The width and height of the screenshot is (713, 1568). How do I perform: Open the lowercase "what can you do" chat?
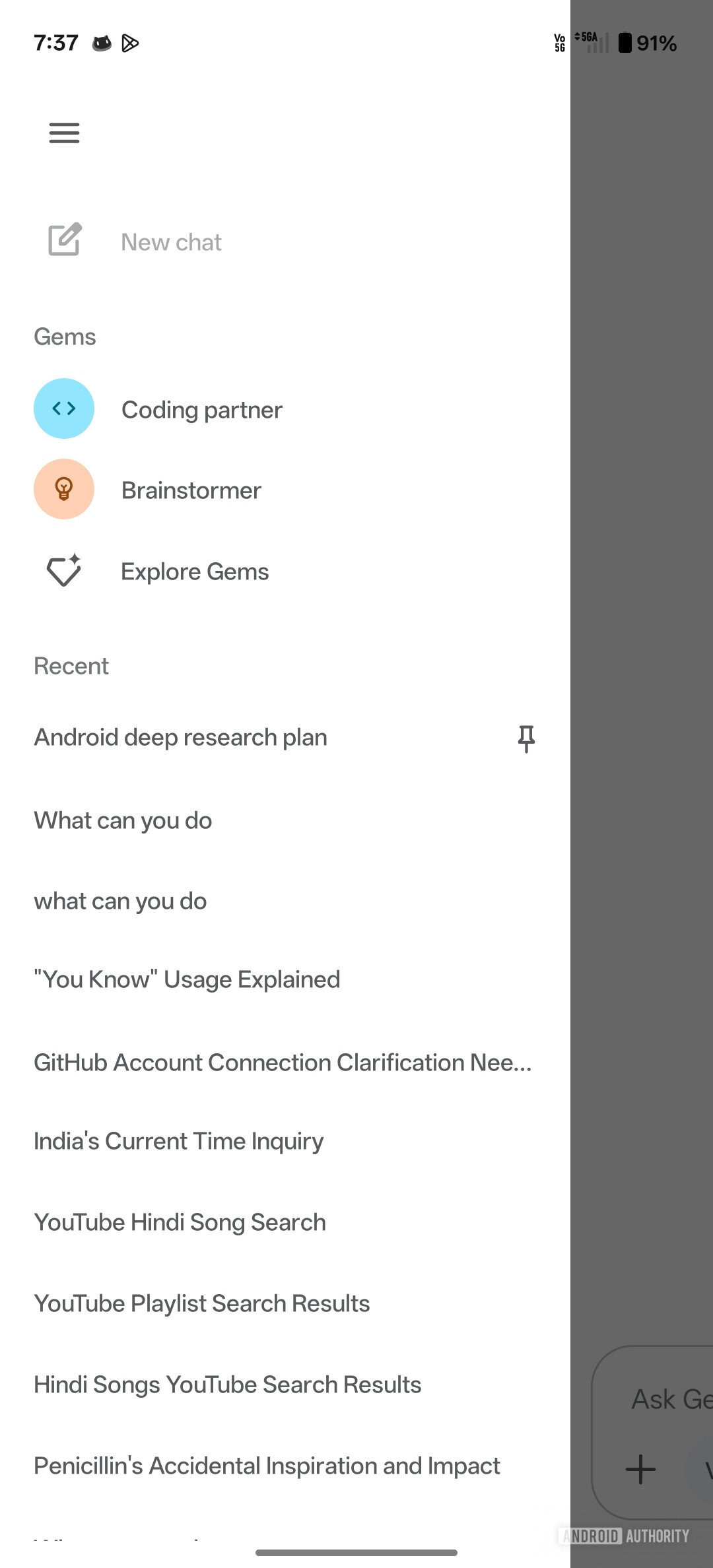tap(120, 901)
